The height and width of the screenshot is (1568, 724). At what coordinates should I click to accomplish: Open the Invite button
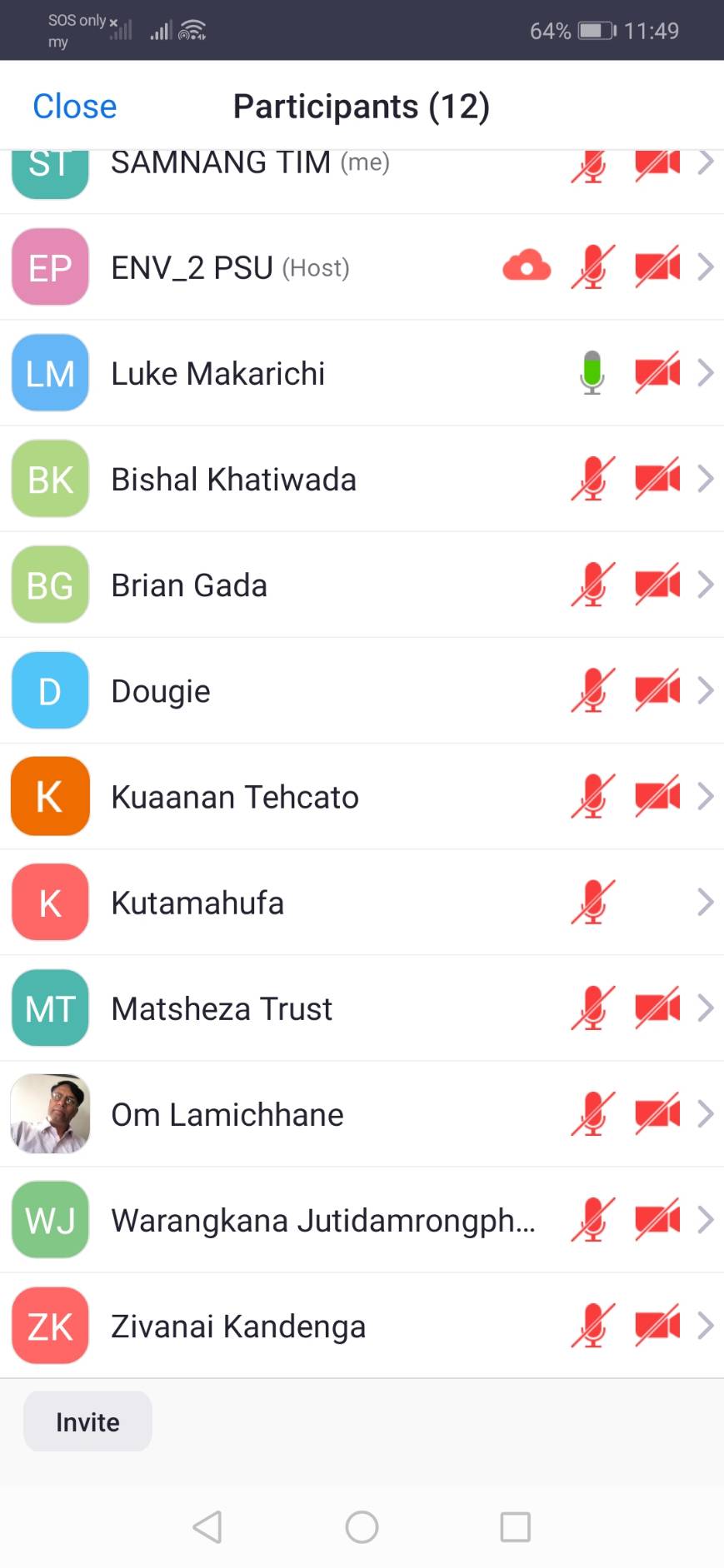point(87,1421)
